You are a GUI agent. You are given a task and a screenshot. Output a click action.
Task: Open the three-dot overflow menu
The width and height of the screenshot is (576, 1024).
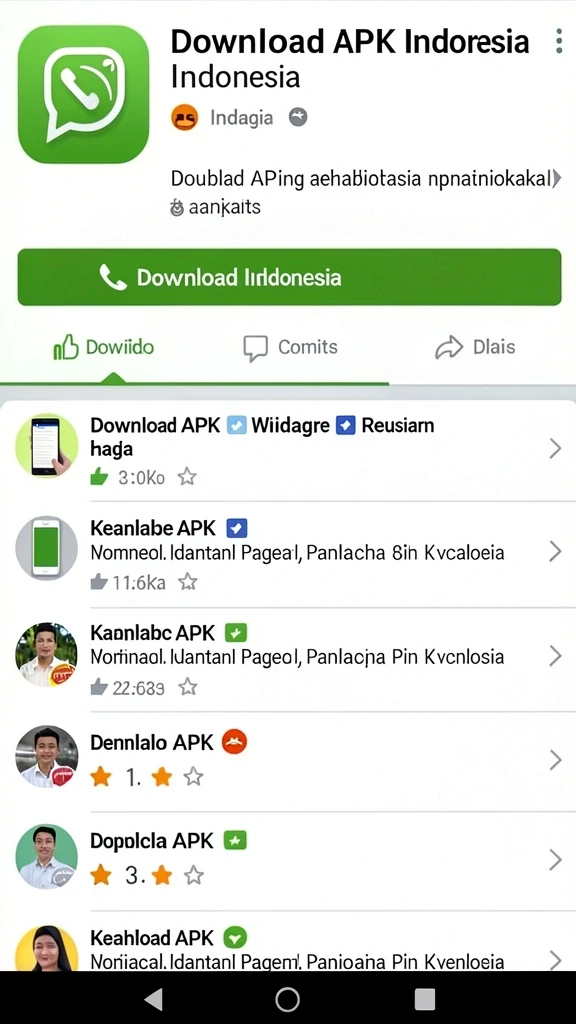click(x=558, y=40)
